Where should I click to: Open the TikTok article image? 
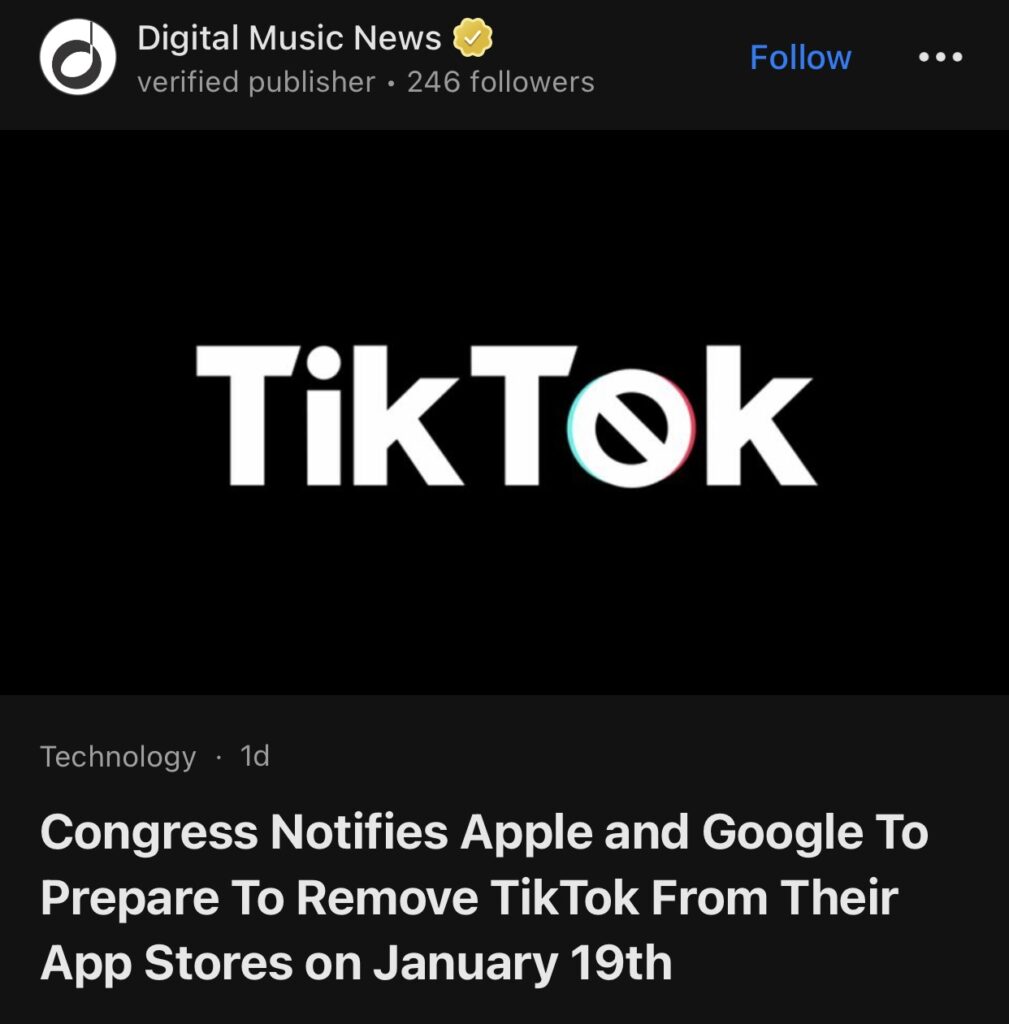pos(504,412)
